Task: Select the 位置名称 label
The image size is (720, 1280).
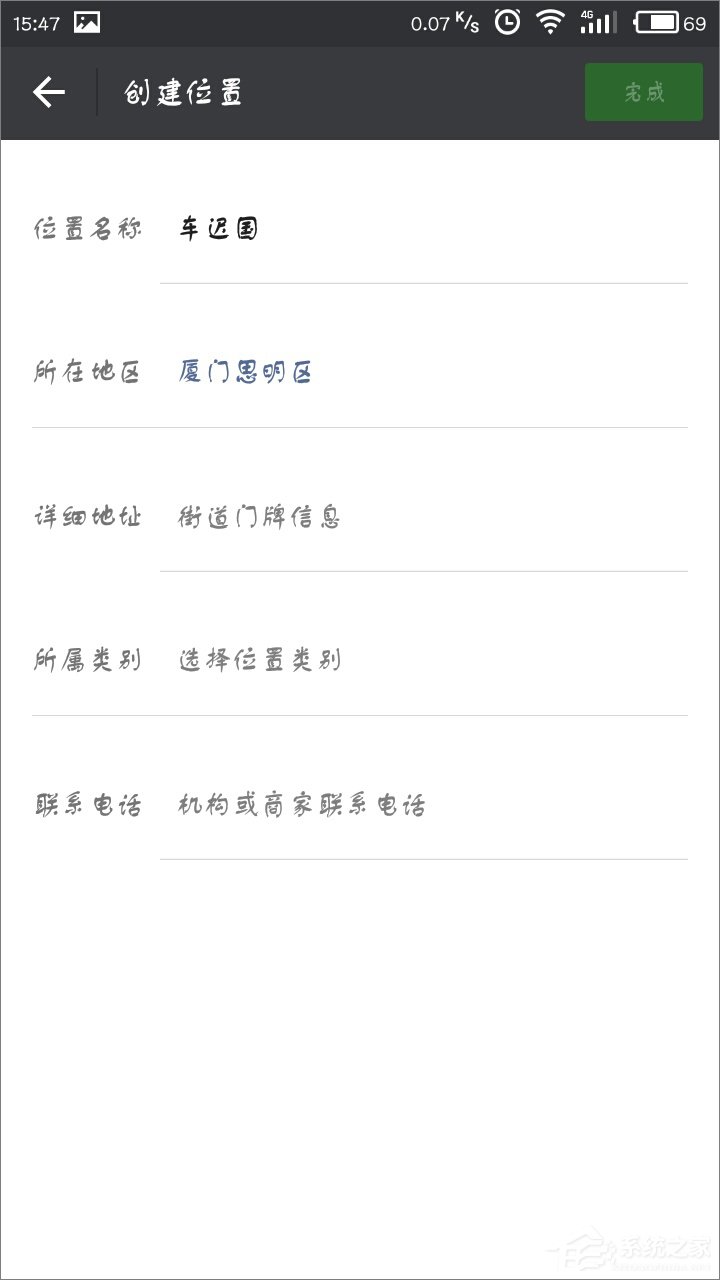Action: [x=86, y=228]
